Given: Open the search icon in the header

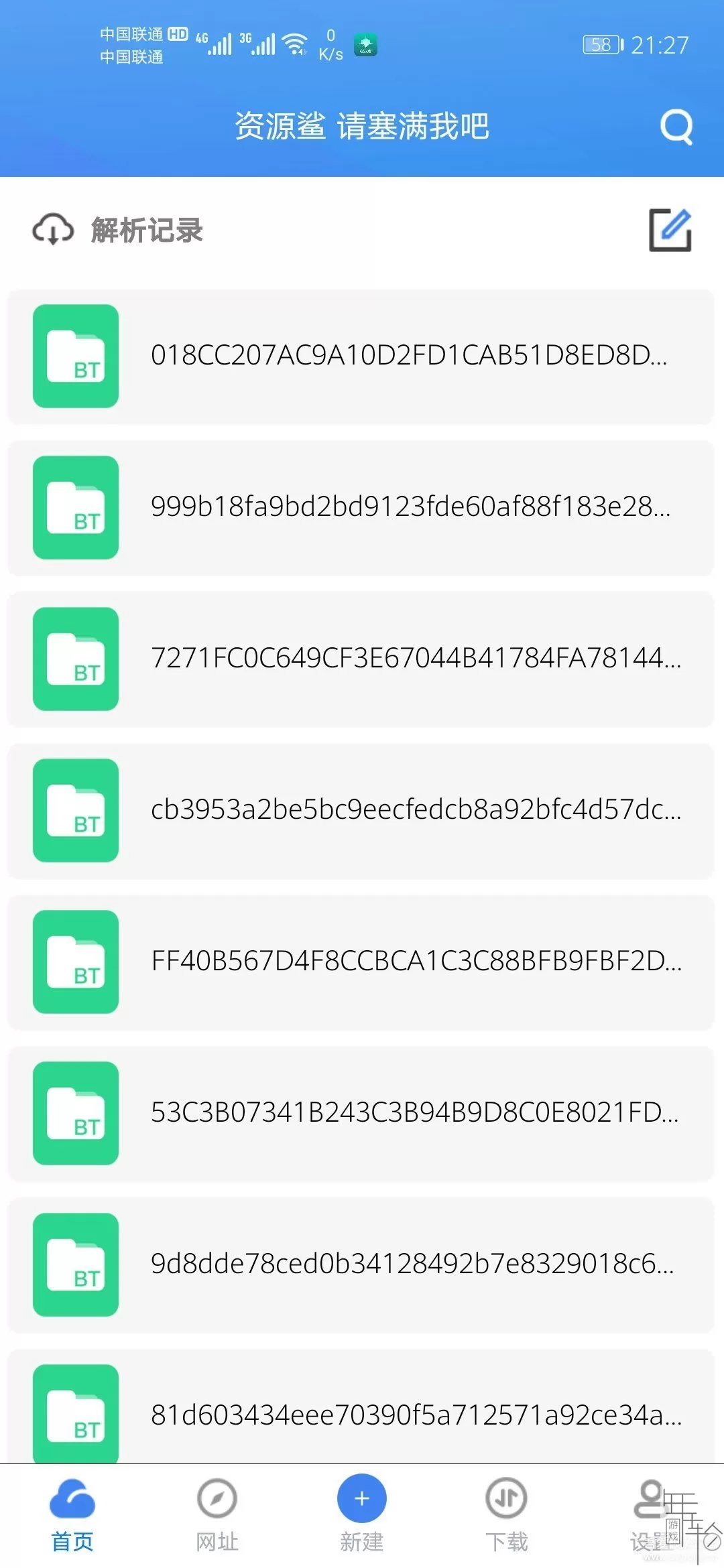Looking at the screenshot, I should [676, 127].
